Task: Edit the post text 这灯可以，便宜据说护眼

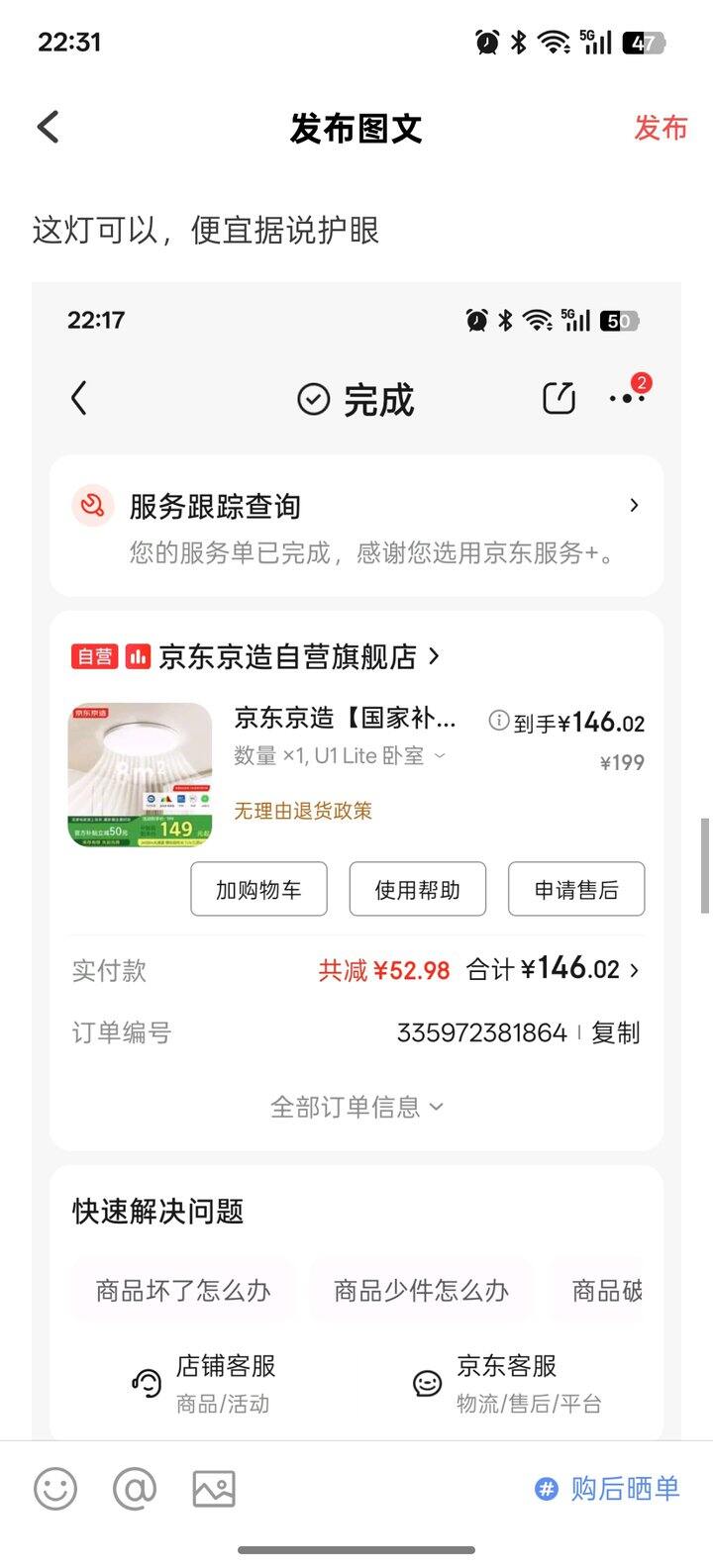Action: point(206,231)
